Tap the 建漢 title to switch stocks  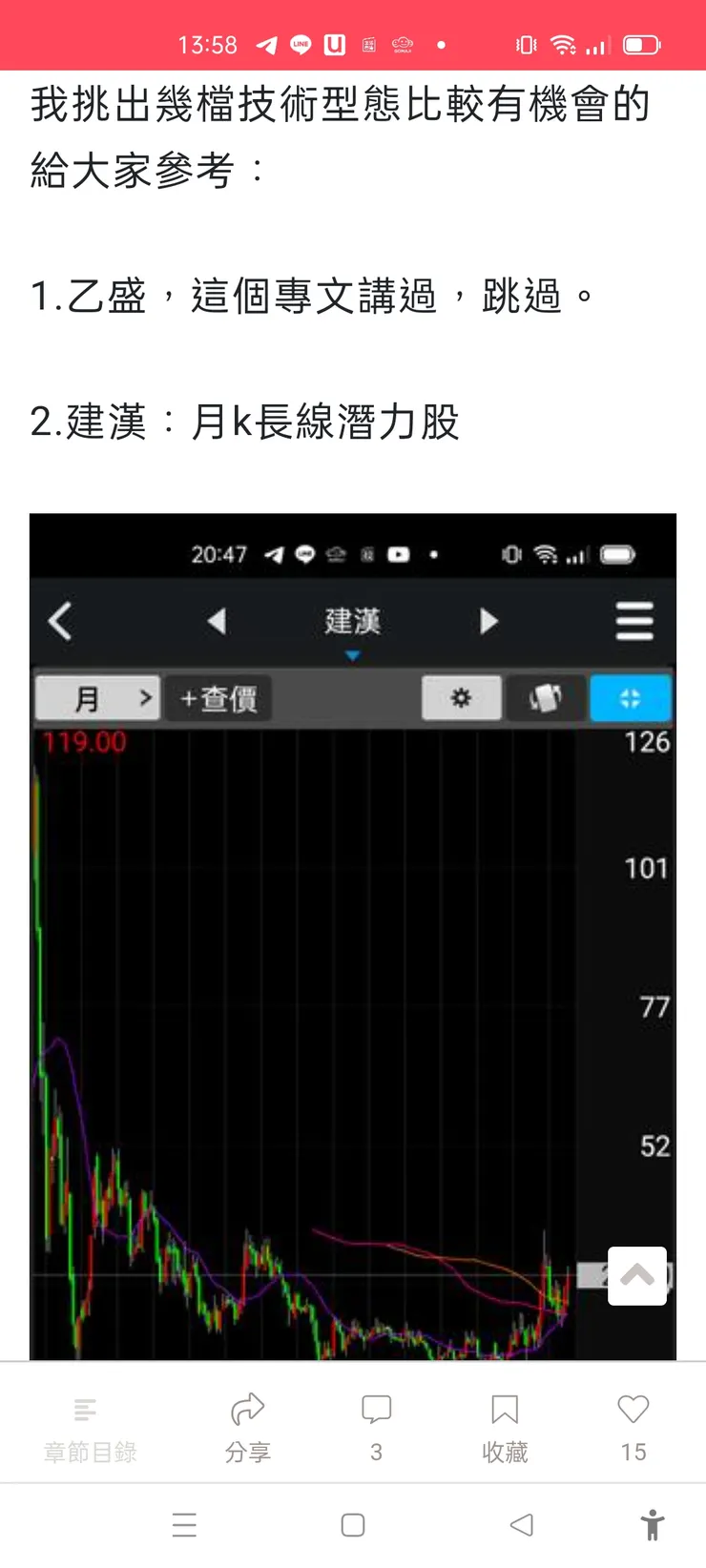[x=354, y=621]
